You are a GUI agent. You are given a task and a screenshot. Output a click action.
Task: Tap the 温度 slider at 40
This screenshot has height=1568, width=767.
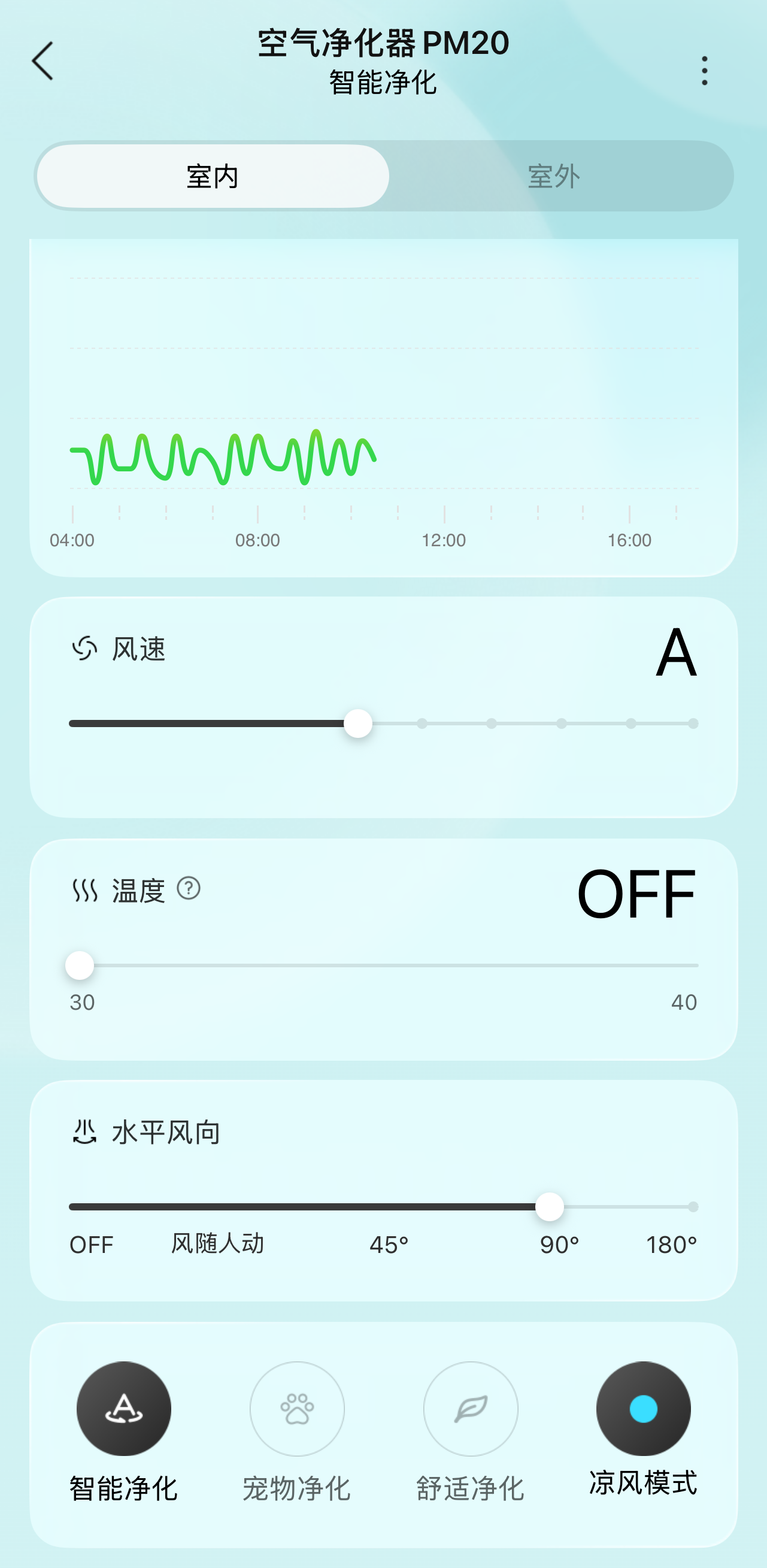pos(696,965)
